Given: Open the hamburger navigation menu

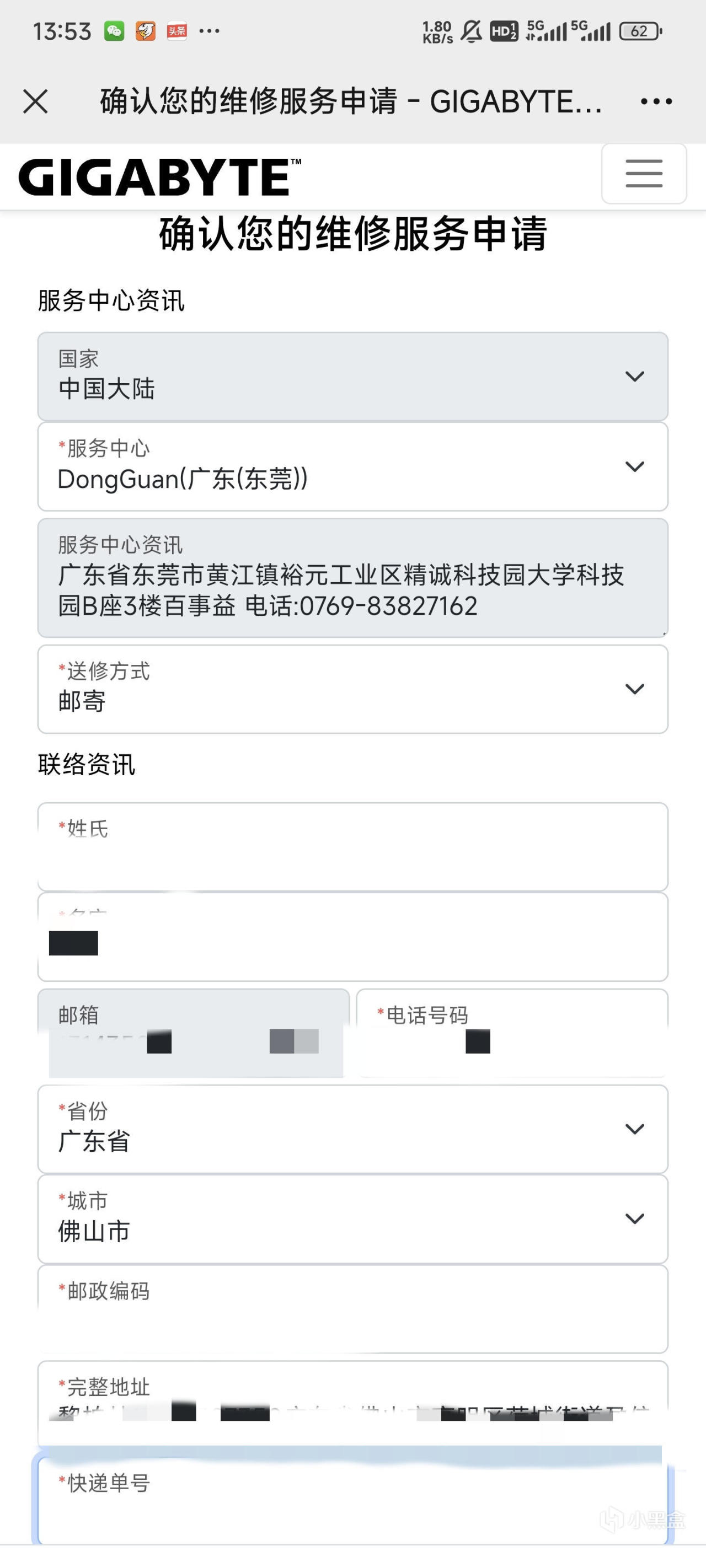Looking at the screenshot, I should (x=643, y=174).
